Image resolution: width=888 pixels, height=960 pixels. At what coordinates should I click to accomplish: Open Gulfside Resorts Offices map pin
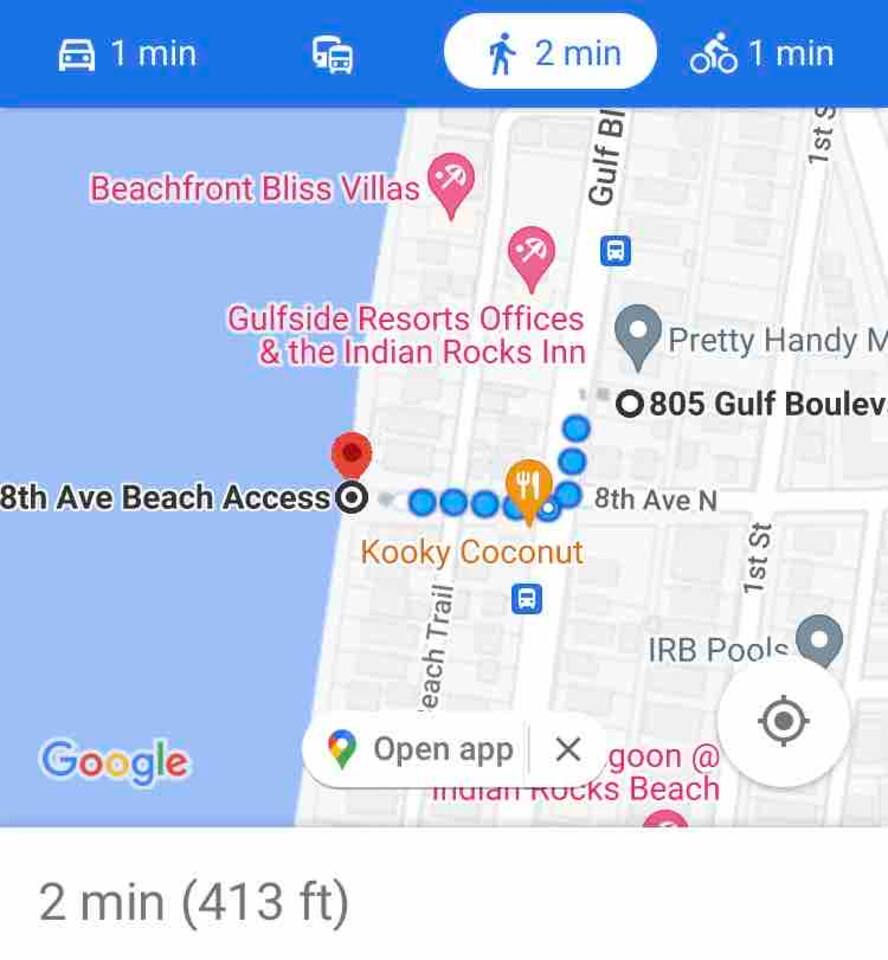point(531,254)
